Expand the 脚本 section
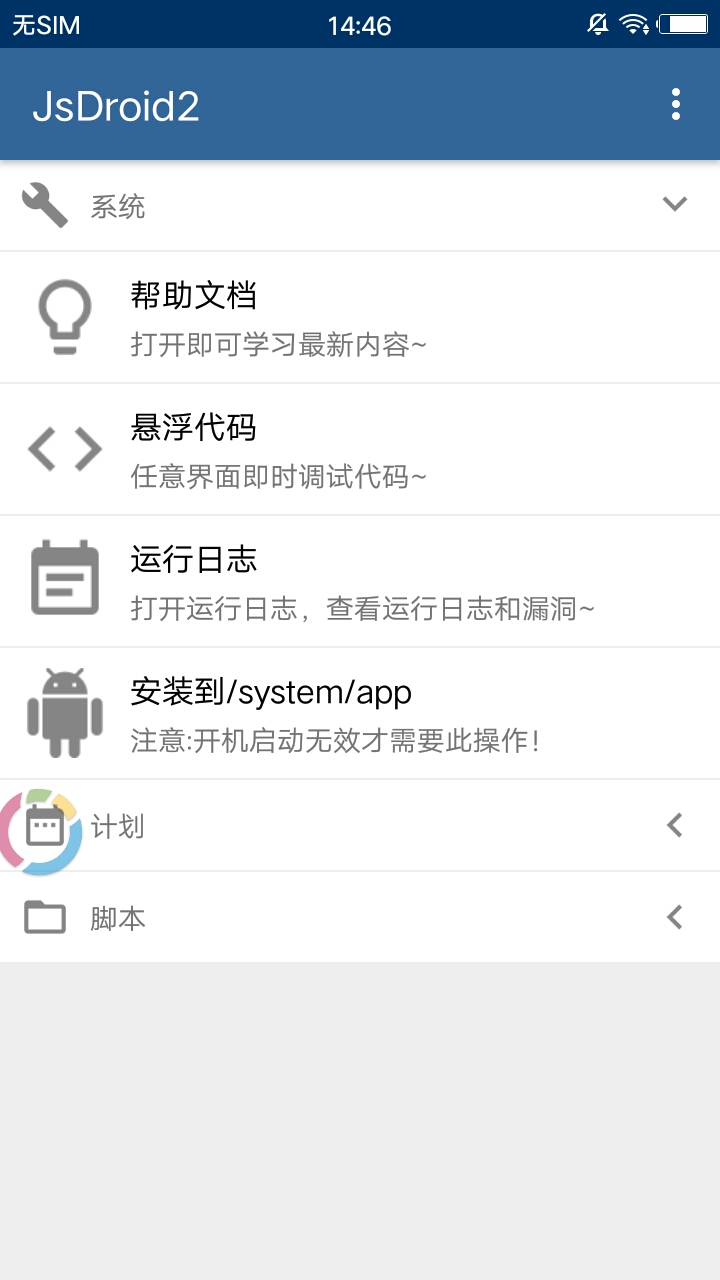Screen dimensions: 720x1280 click(674, 917)
